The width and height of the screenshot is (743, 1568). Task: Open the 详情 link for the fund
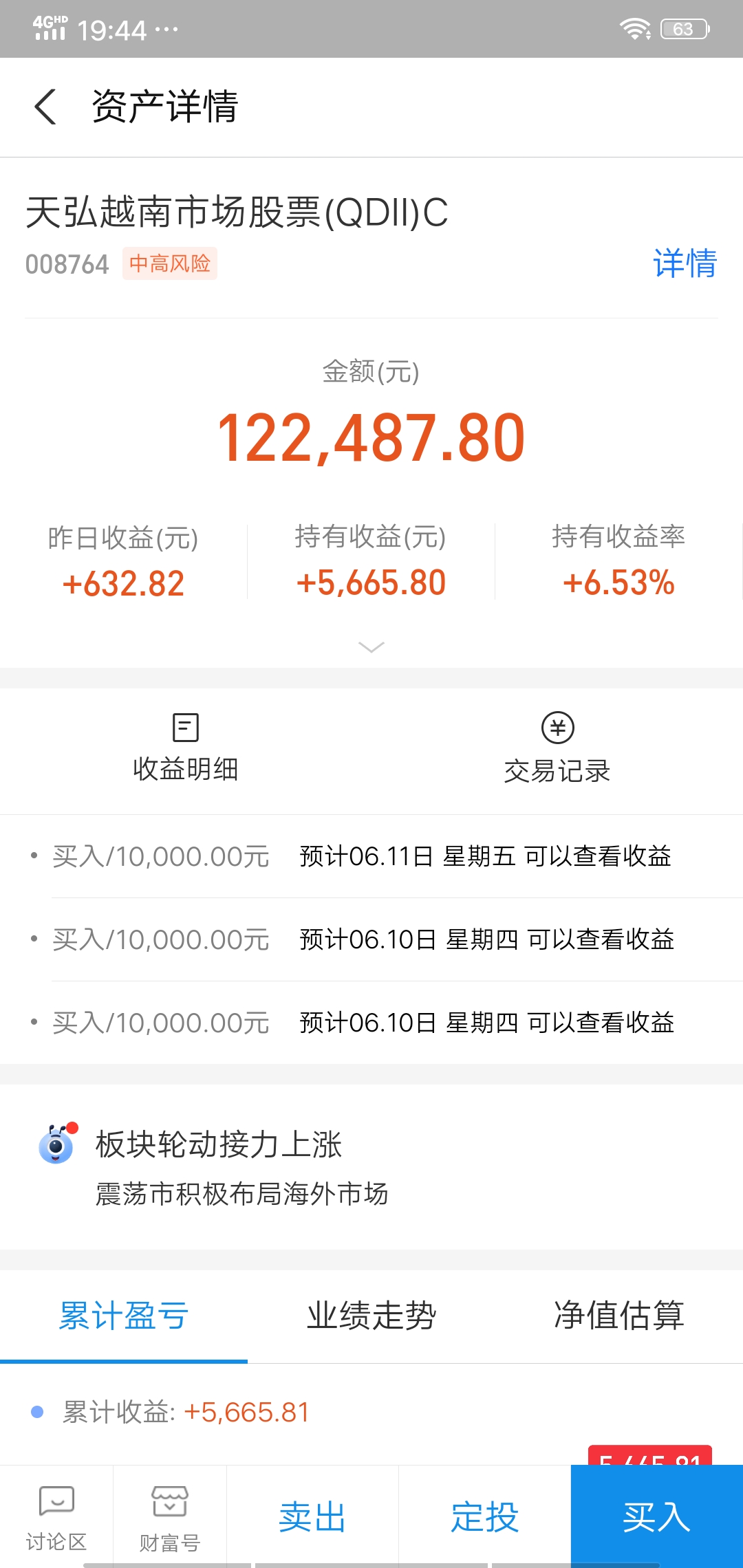coord(685,264)
